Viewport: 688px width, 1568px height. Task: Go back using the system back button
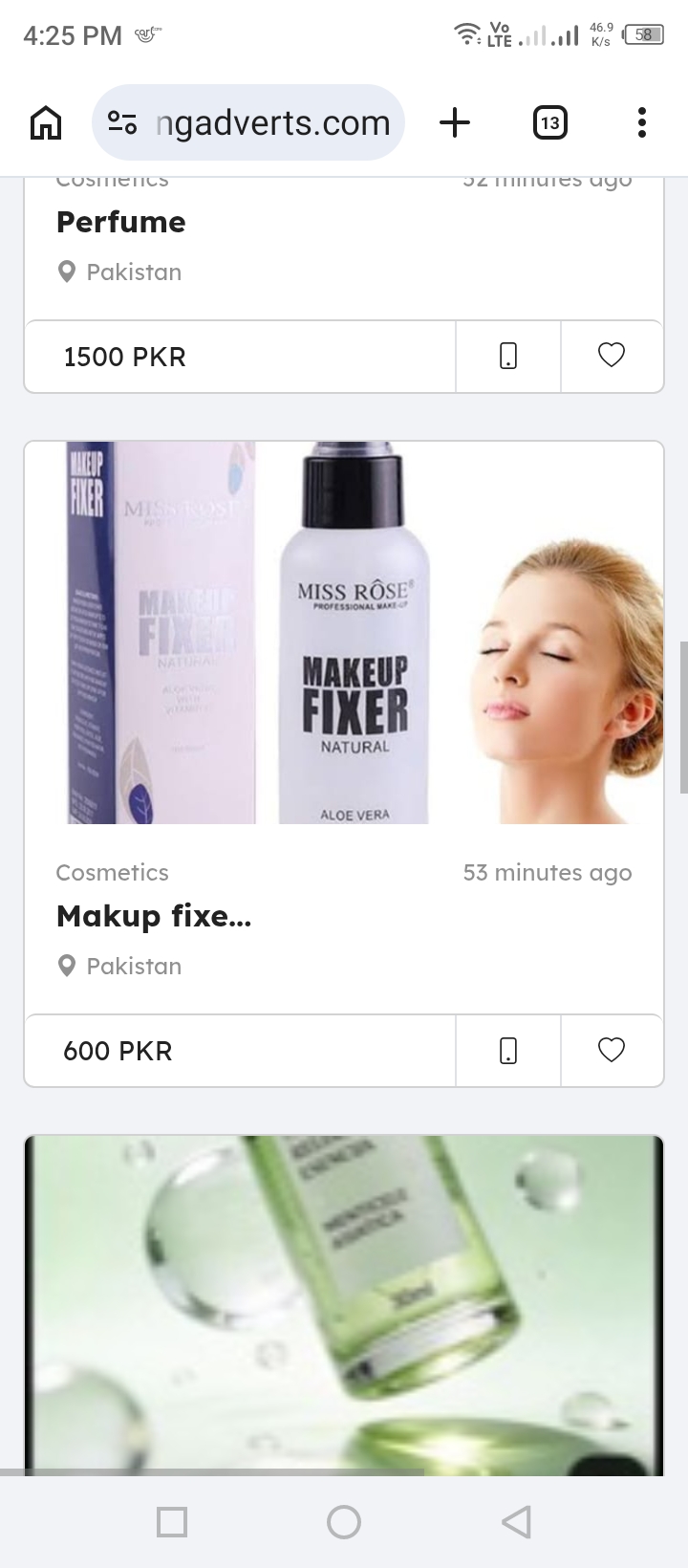(516, 1522)
